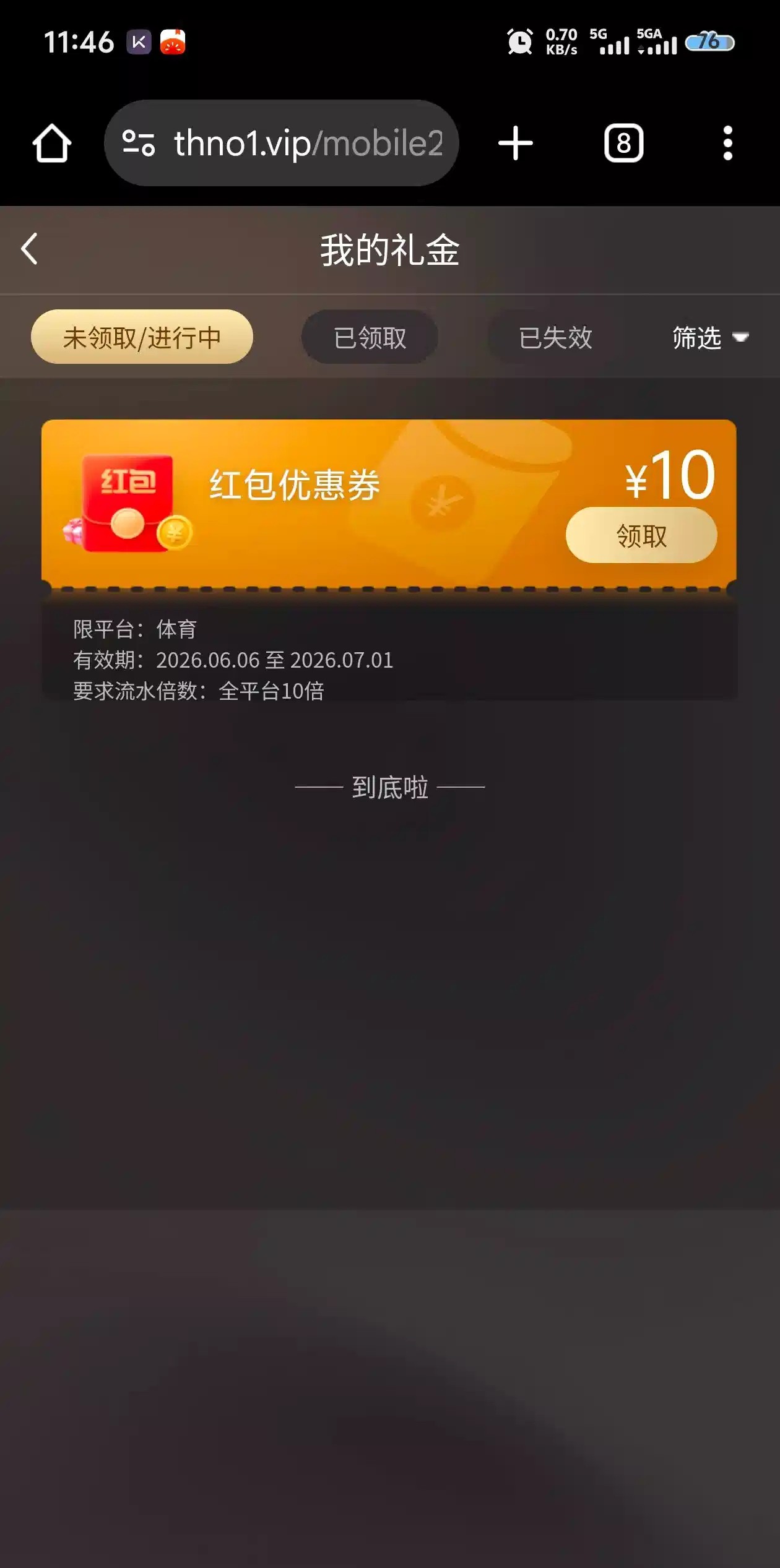Tap the thno1.vip address bar
Image resolution: width=780 pixels, height=1568 pixels.
(281, 144)
